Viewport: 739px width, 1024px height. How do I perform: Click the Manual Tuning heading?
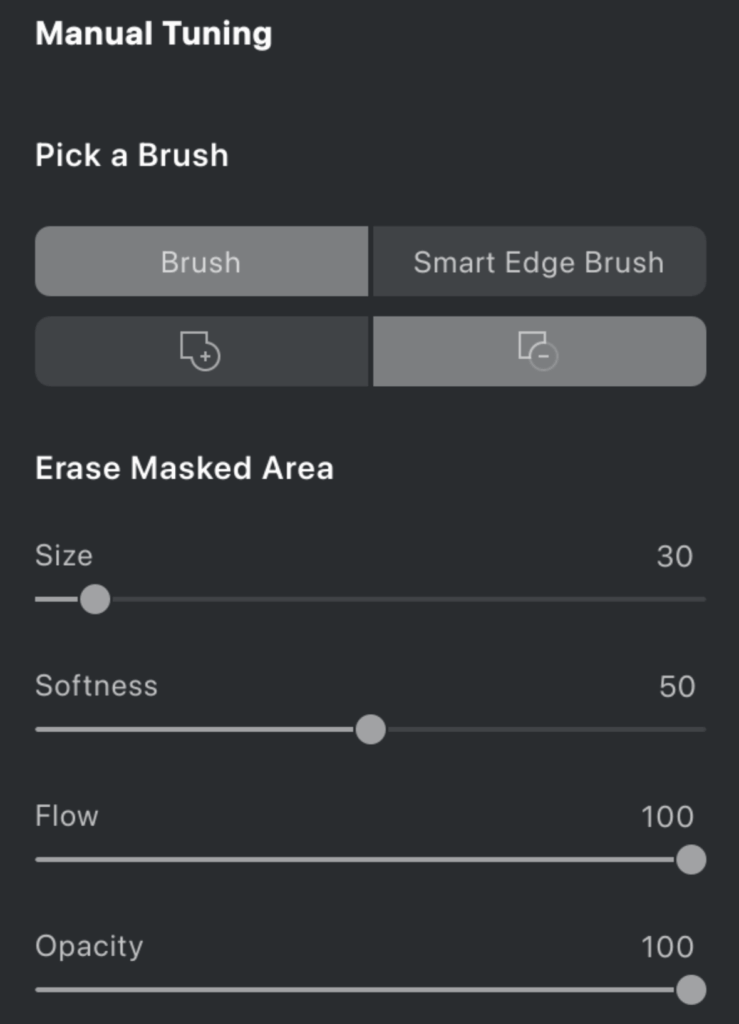coord(154,33)
